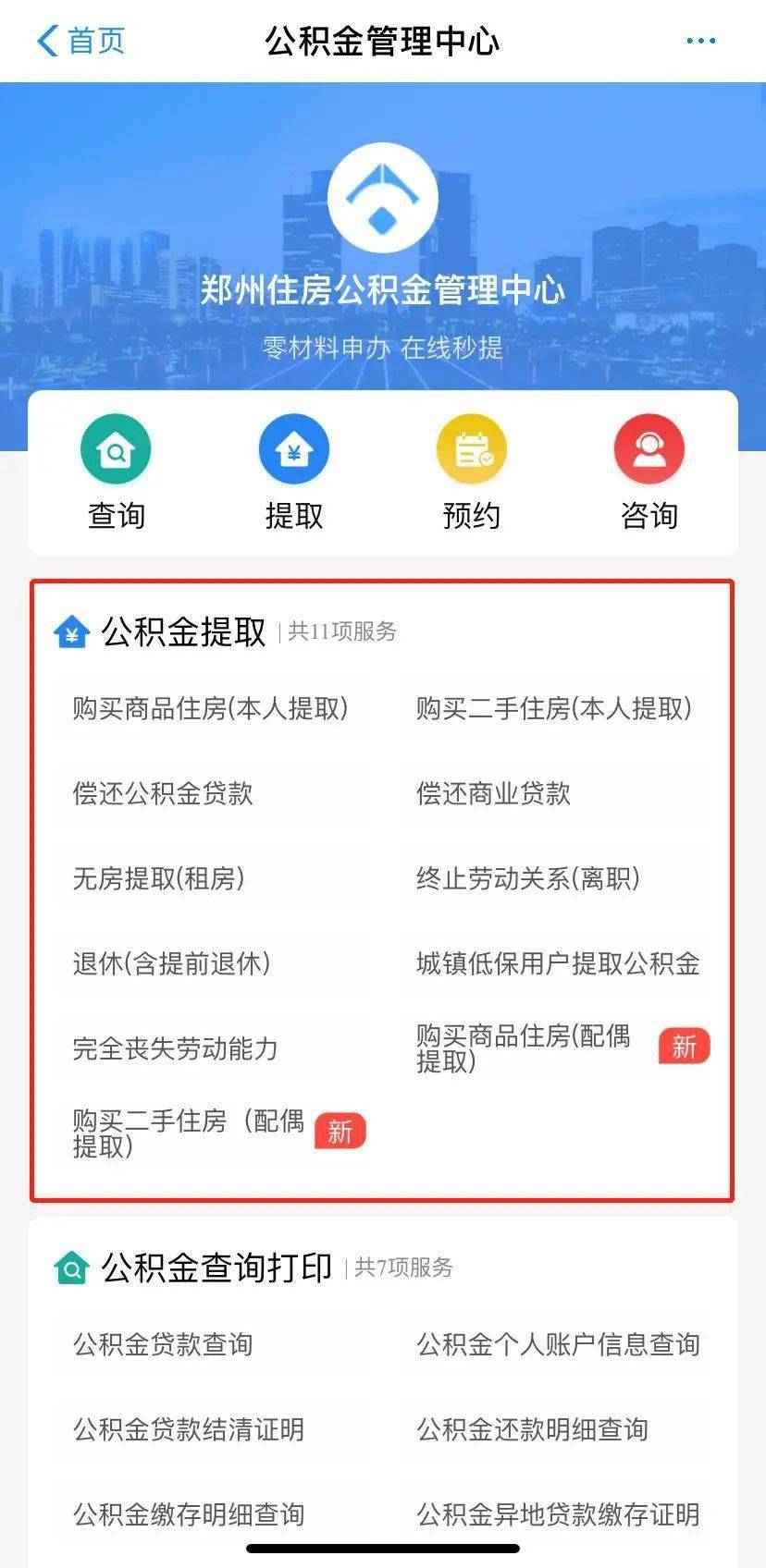Open 偿还商业贷款 service
This screenshot has width=766, height=1568.
(x=493, y=794)
